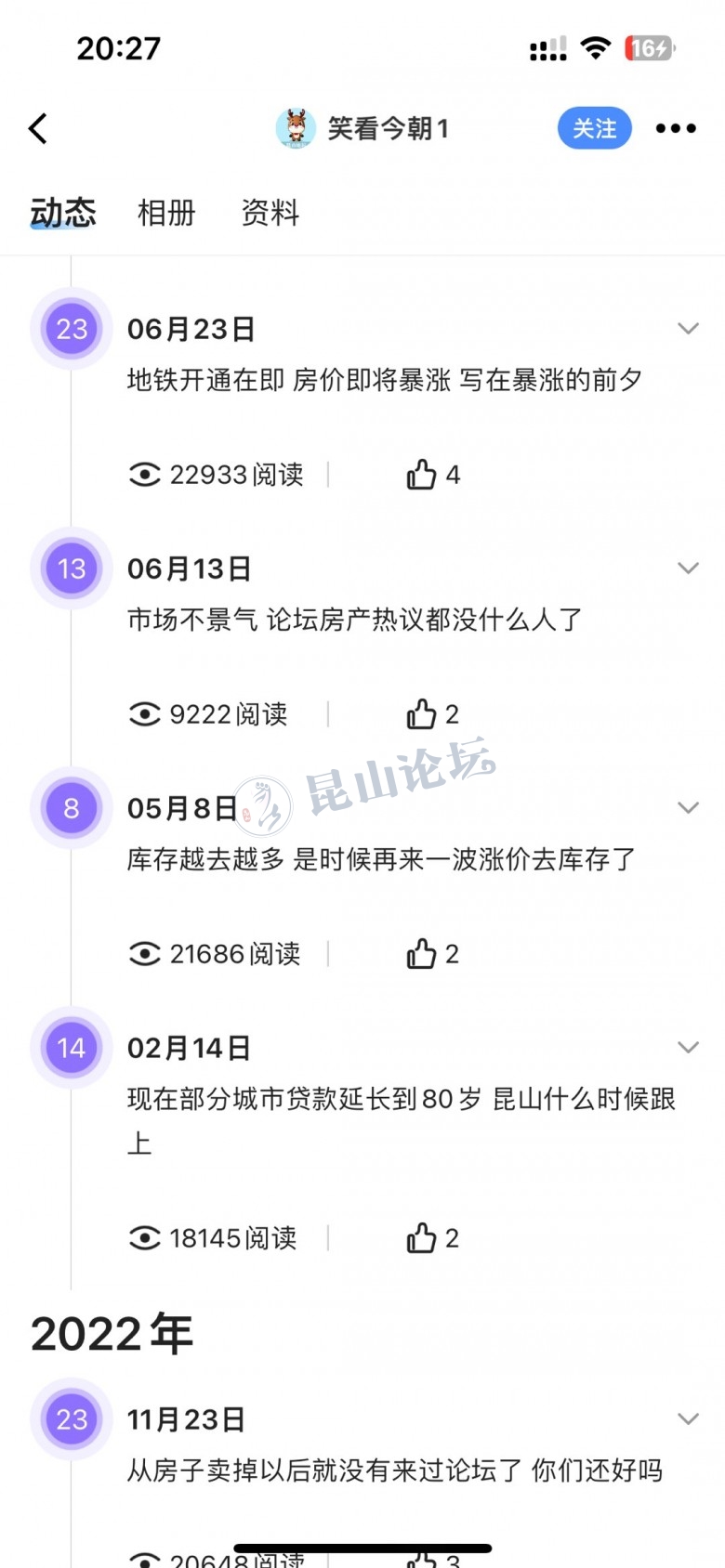
Task: Select the 动态 tab
Action: pos(62,213)
